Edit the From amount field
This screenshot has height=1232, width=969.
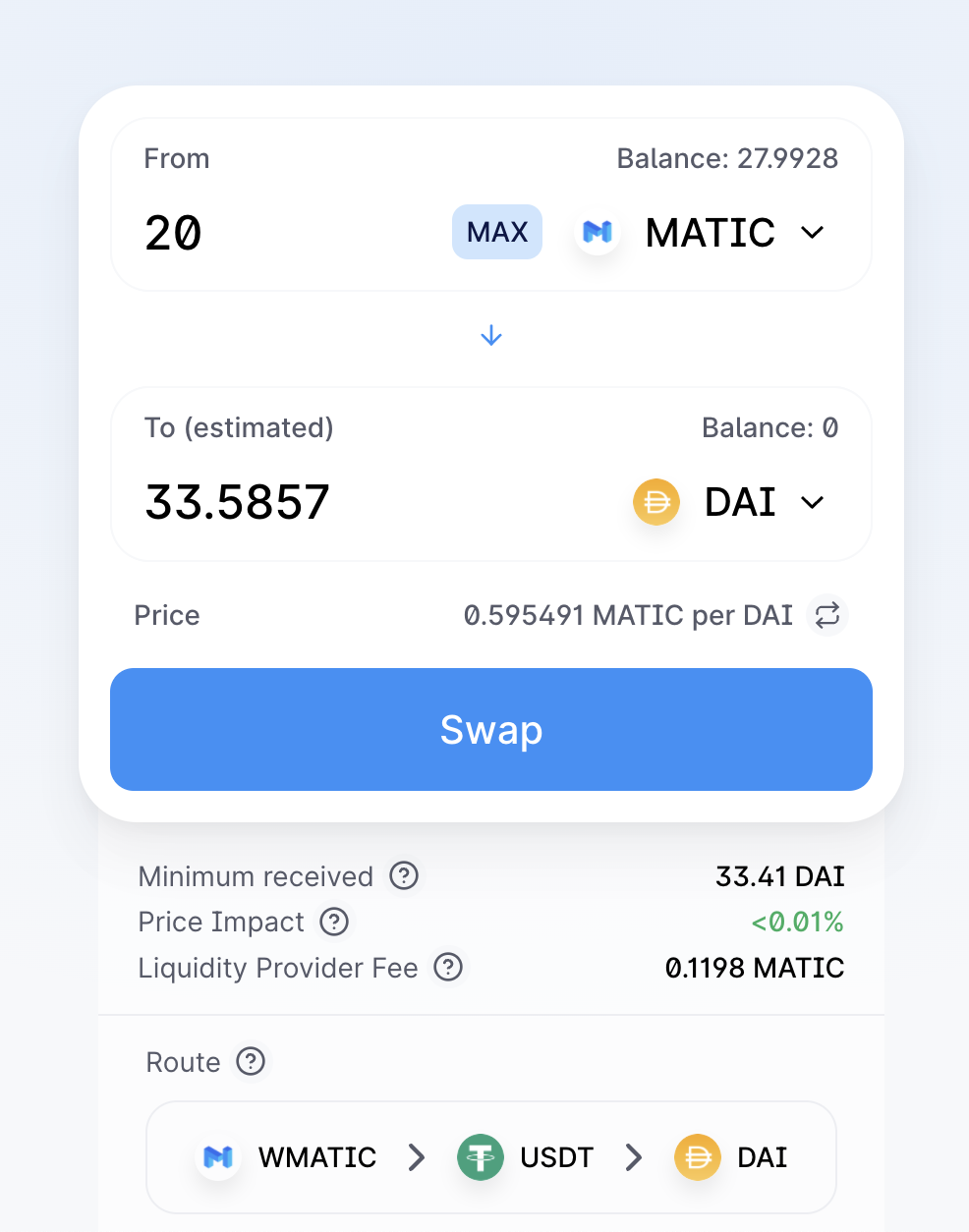285,233
